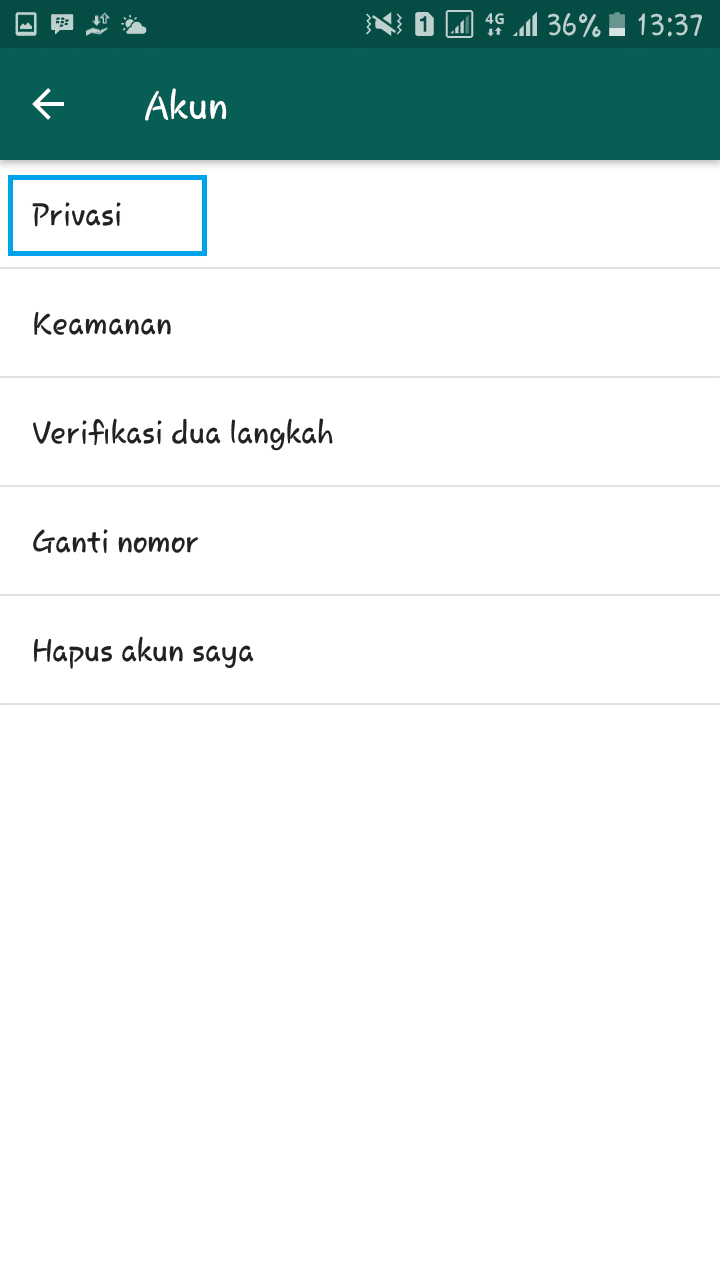
Task: Go back using the arrow icon
Action: click(x=48, y=105)
